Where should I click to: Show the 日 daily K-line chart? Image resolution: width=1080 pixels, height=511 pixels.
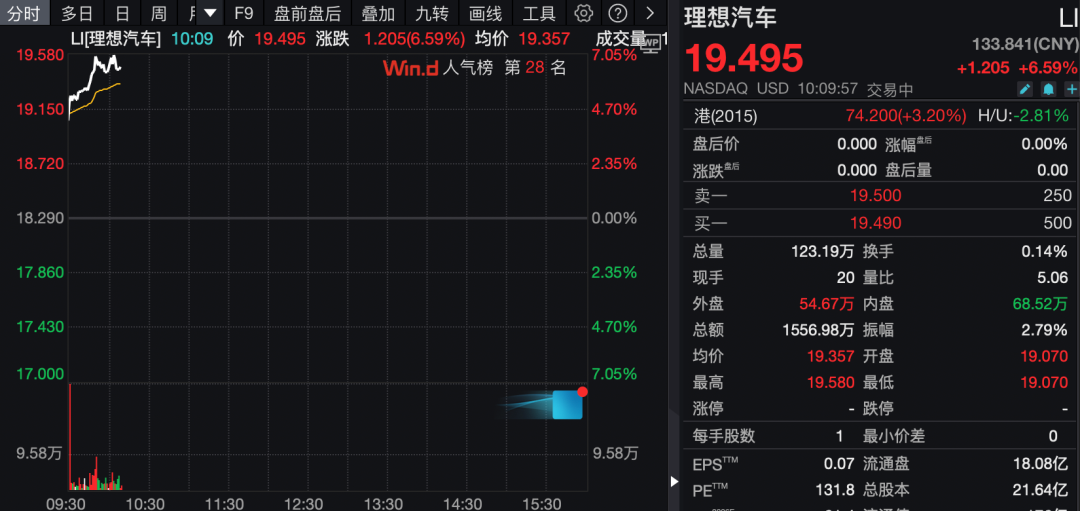pos(122,13)
